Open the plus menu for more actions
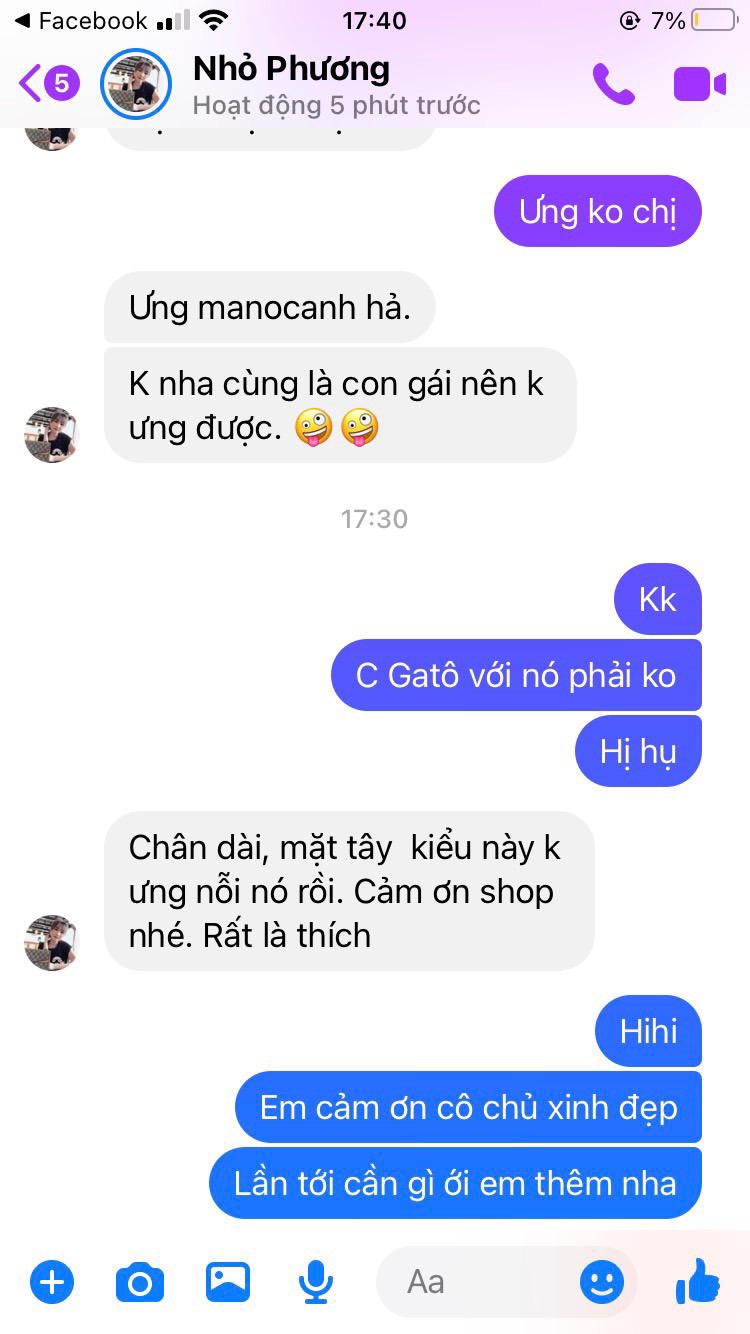 coord(52,1281)
